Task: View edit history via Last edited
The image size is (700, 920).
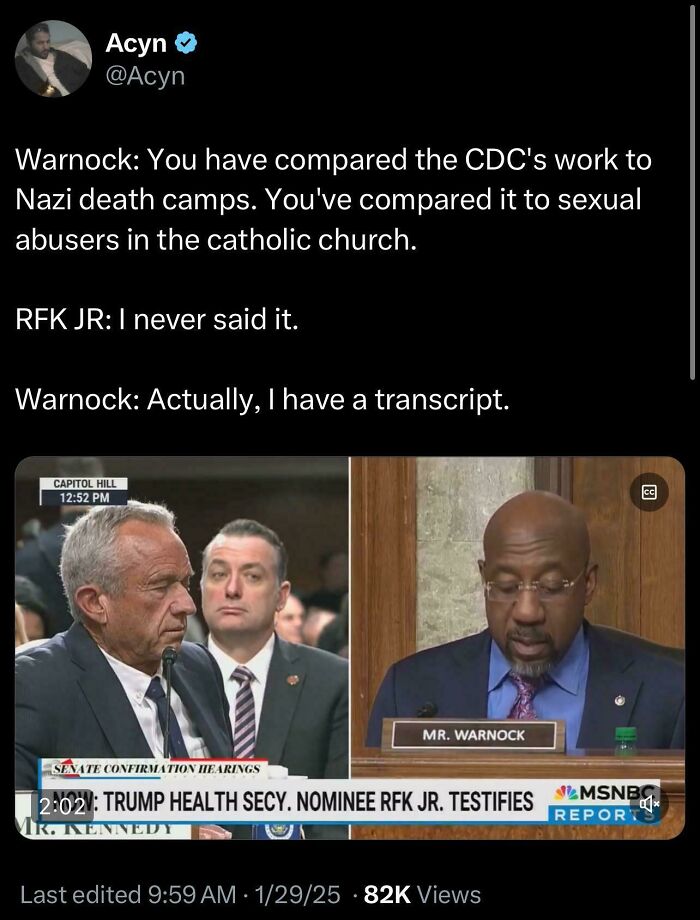Action: 128,895
